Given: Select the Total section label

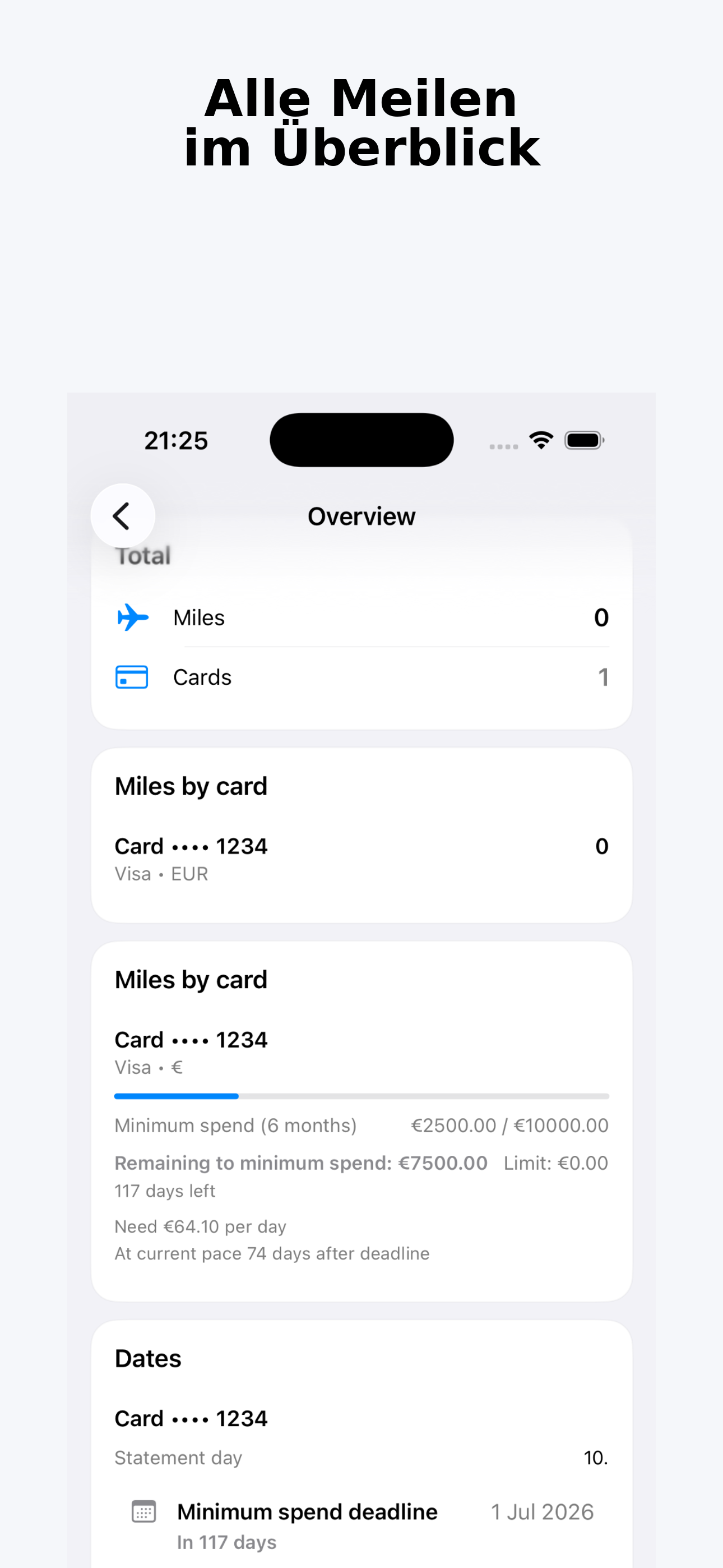Looking at the screenshot, I should pyautogui.click(x=142, y=555).
